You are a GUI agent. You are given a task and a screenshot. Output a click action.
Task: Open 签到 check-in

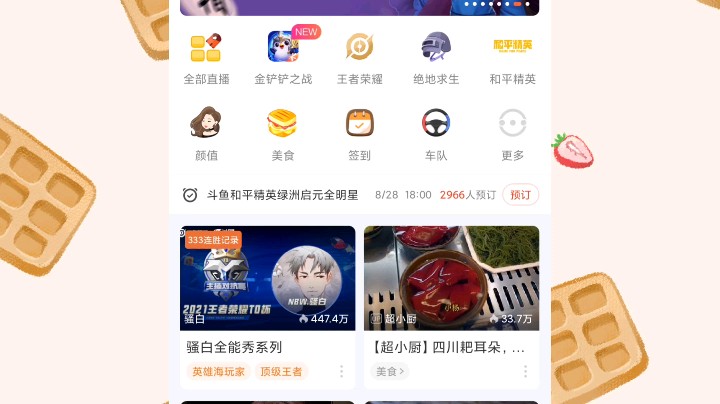coord(359,133)
